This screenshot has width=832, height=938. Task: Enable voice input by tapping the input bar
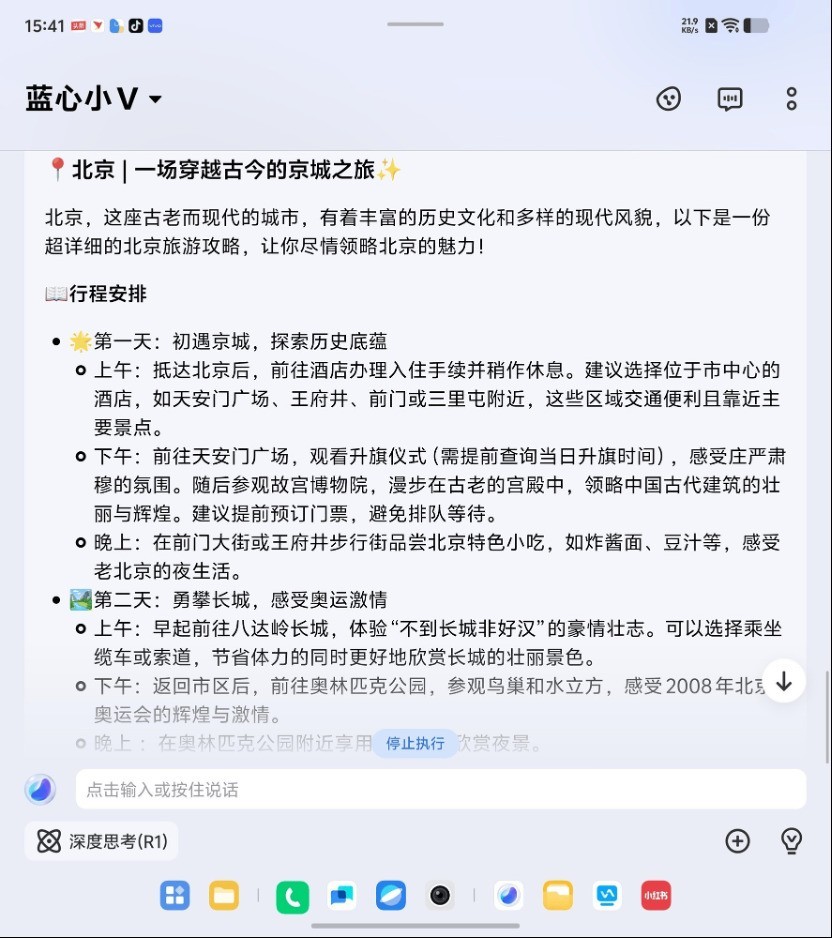(440, 789)
